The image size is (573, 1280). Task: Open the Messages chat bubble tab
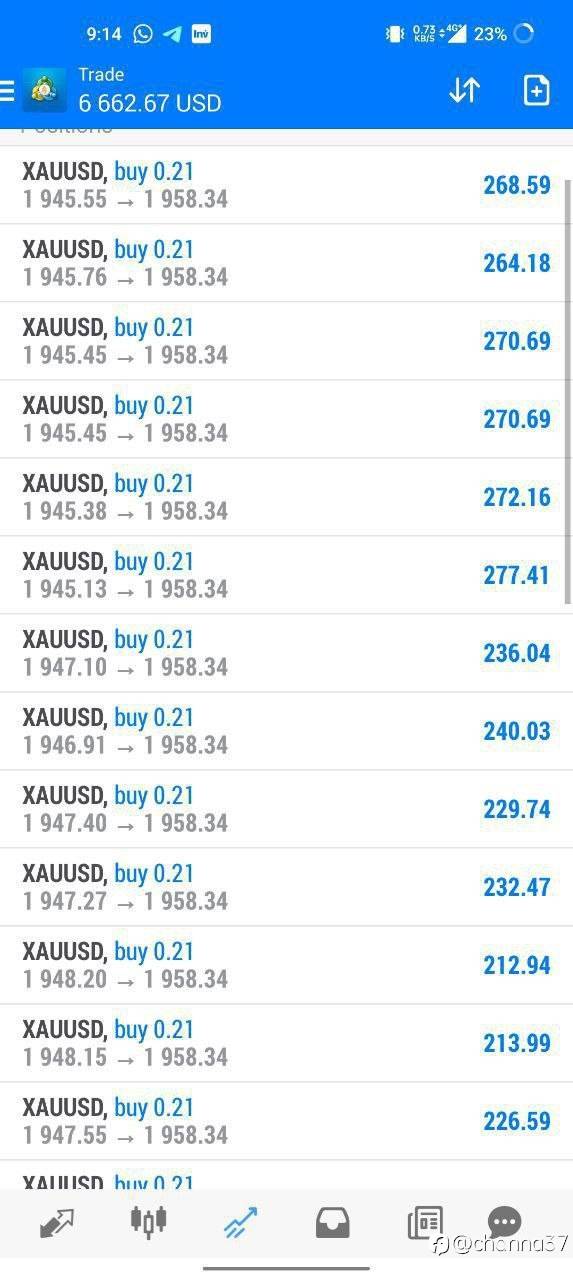[x=504, y=1221]
